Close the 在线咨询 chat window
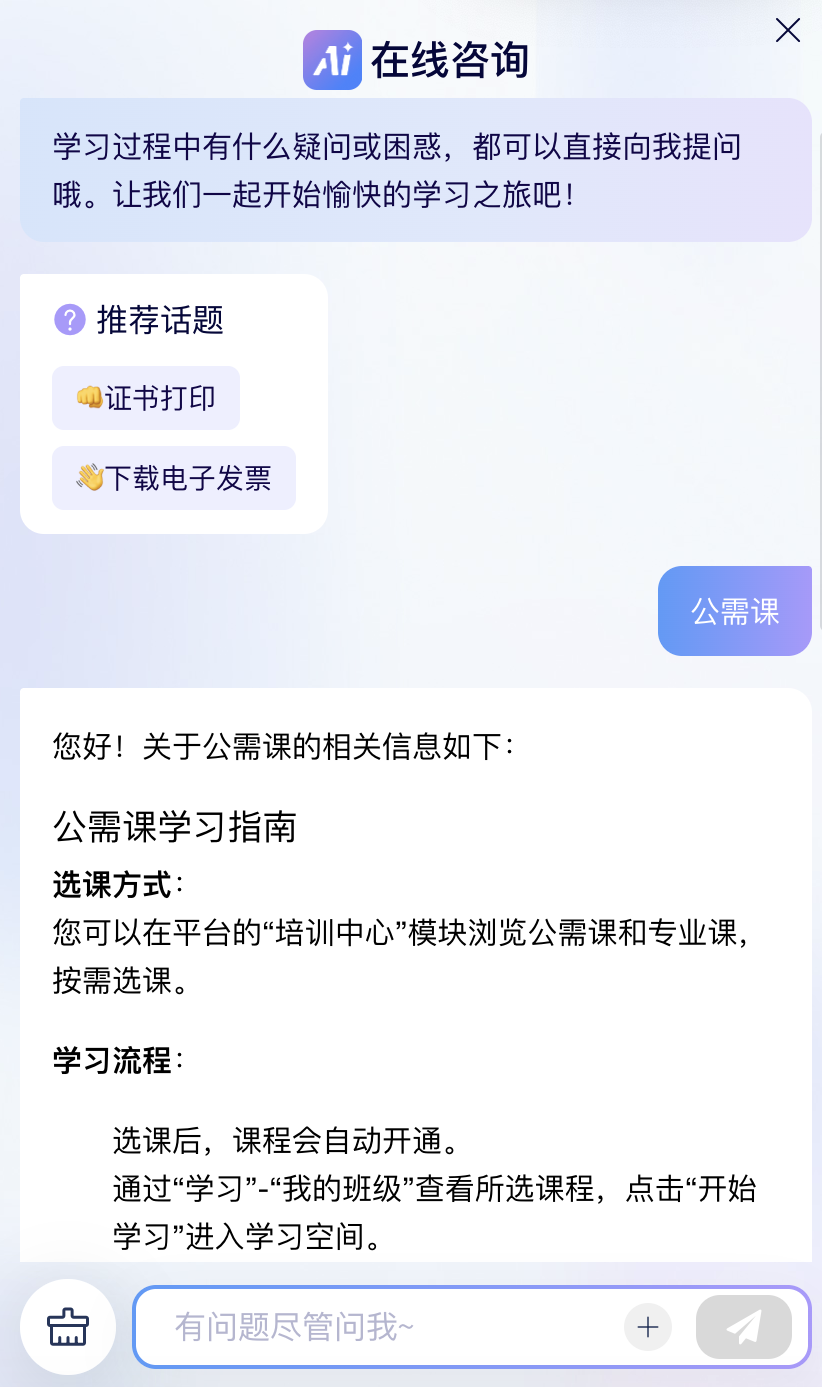Viewport: 822px width, 1387px height. 788,31
